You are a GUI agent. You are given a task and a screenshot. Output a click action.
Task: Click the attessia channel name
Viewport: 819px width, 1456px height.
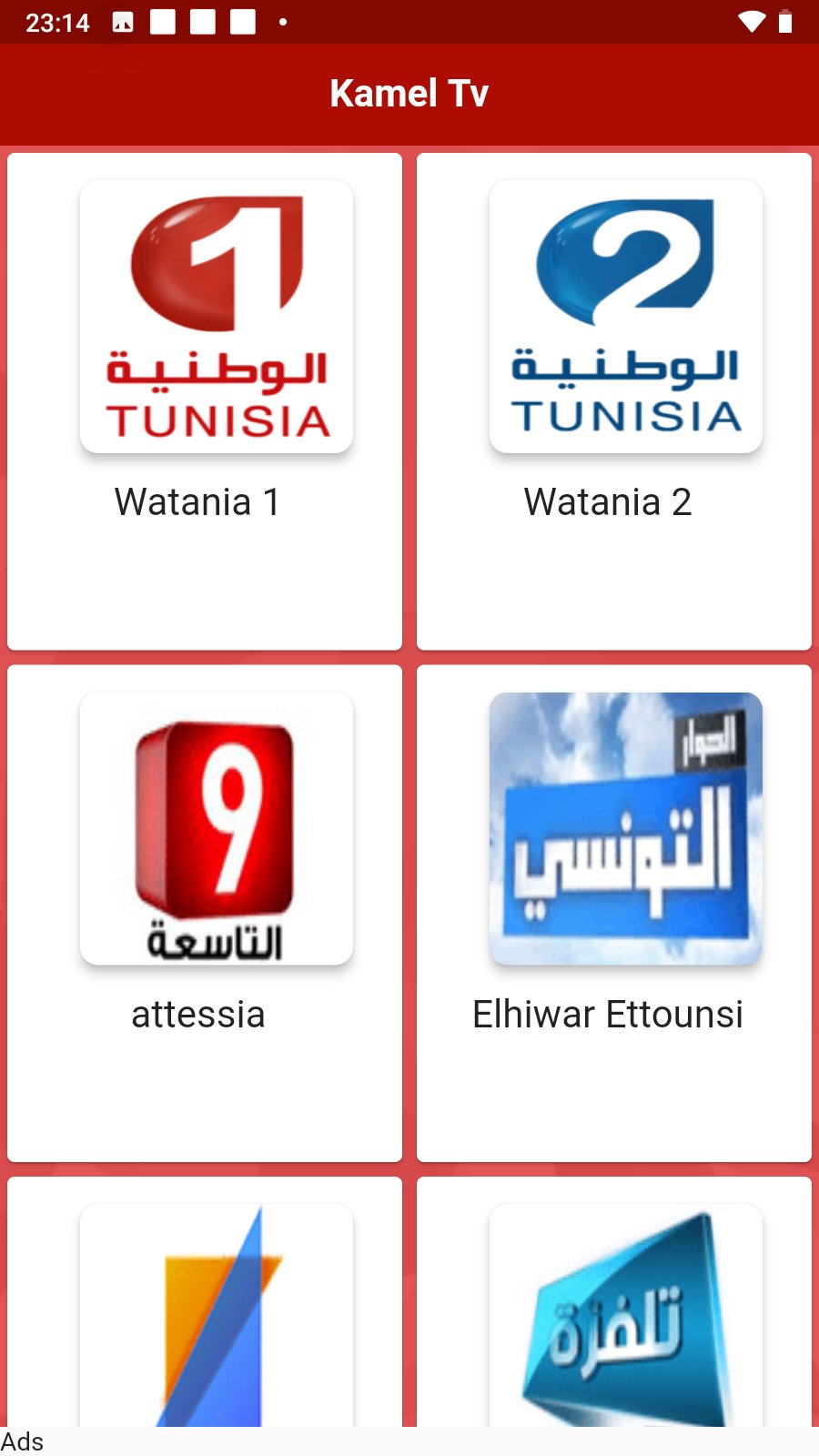198,1014
